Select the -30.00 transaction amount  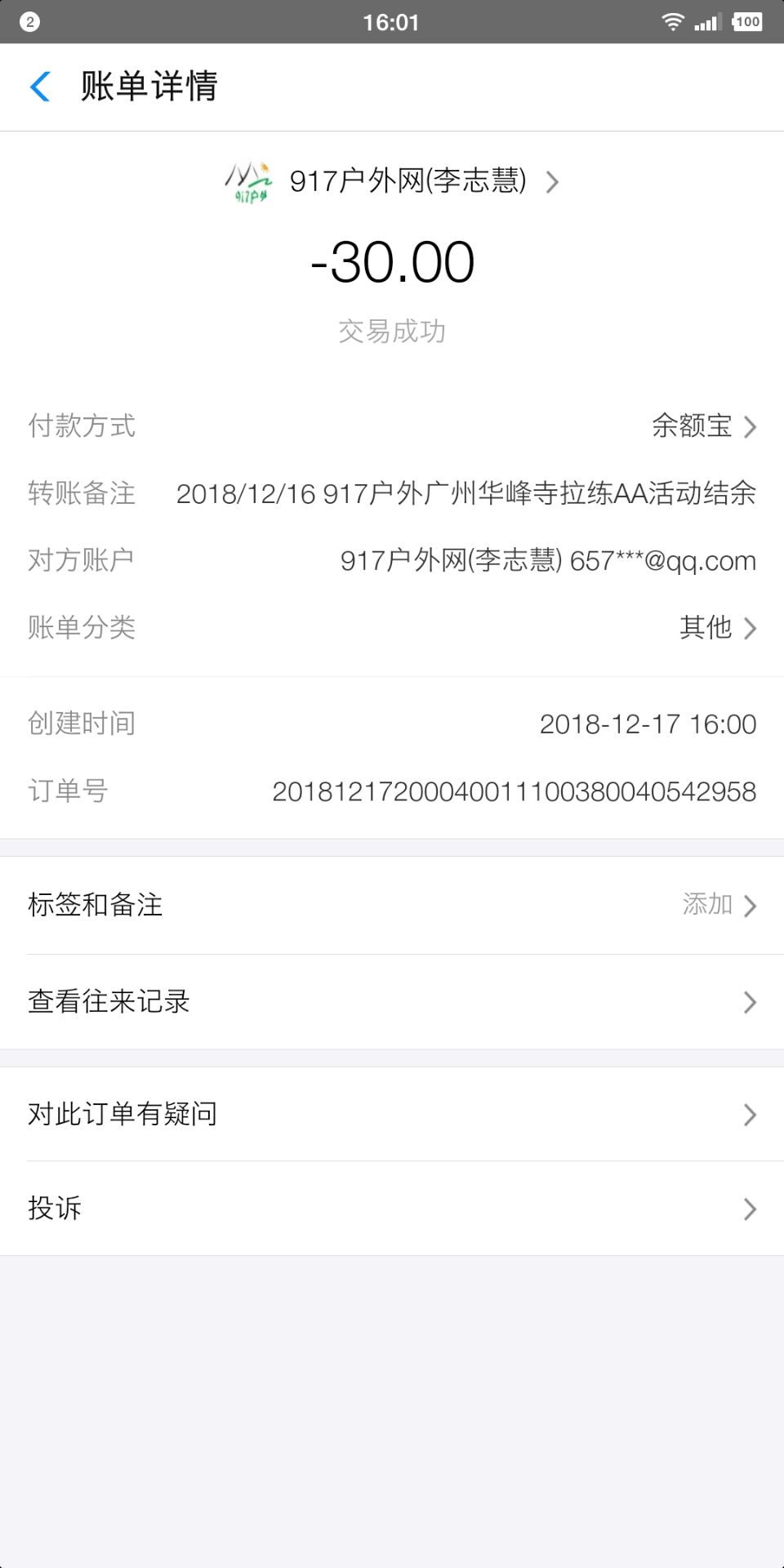pos(392,261)
